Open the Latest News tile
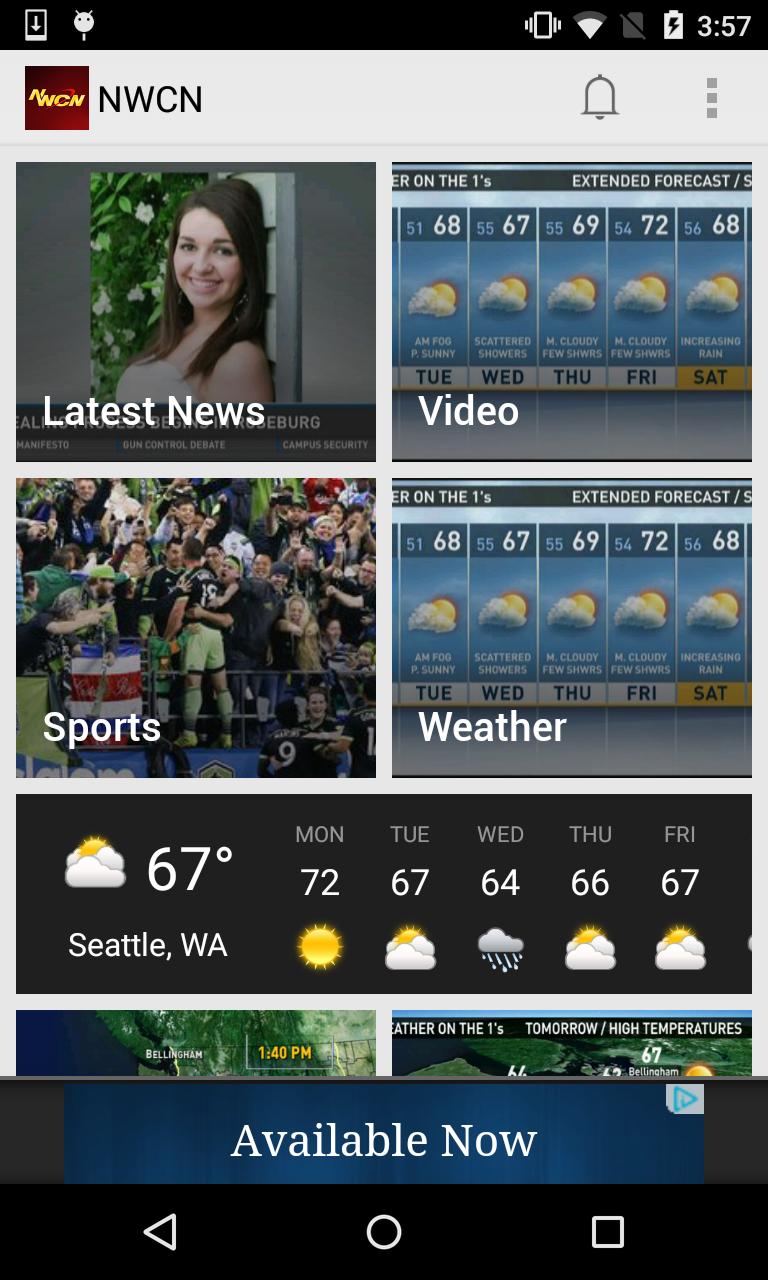768x1280 pixels. click(x=196, y=312)
